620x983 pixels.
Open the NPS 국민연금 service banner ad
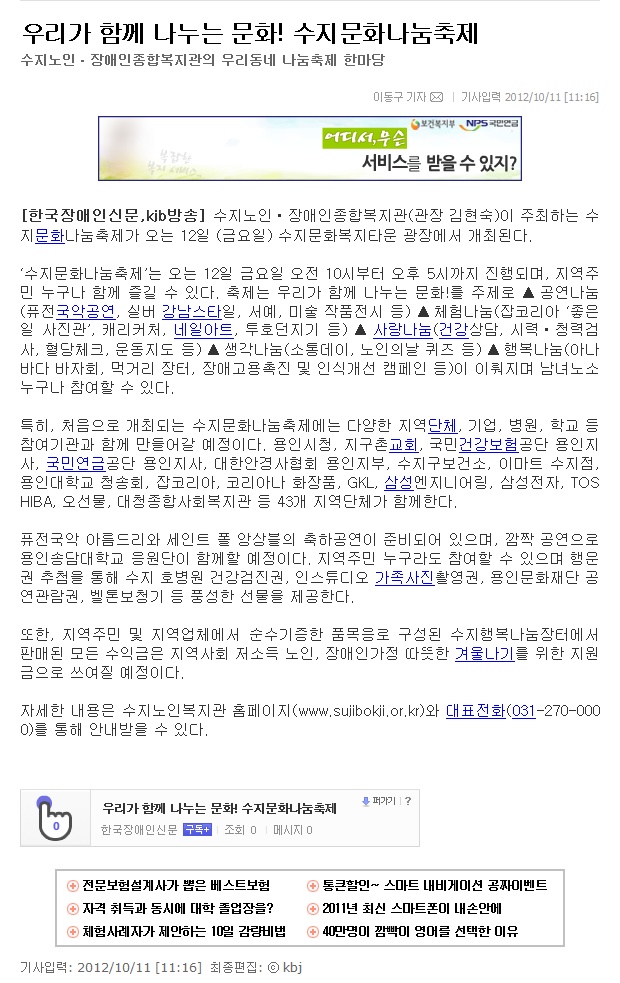click(x=309, y=148)
